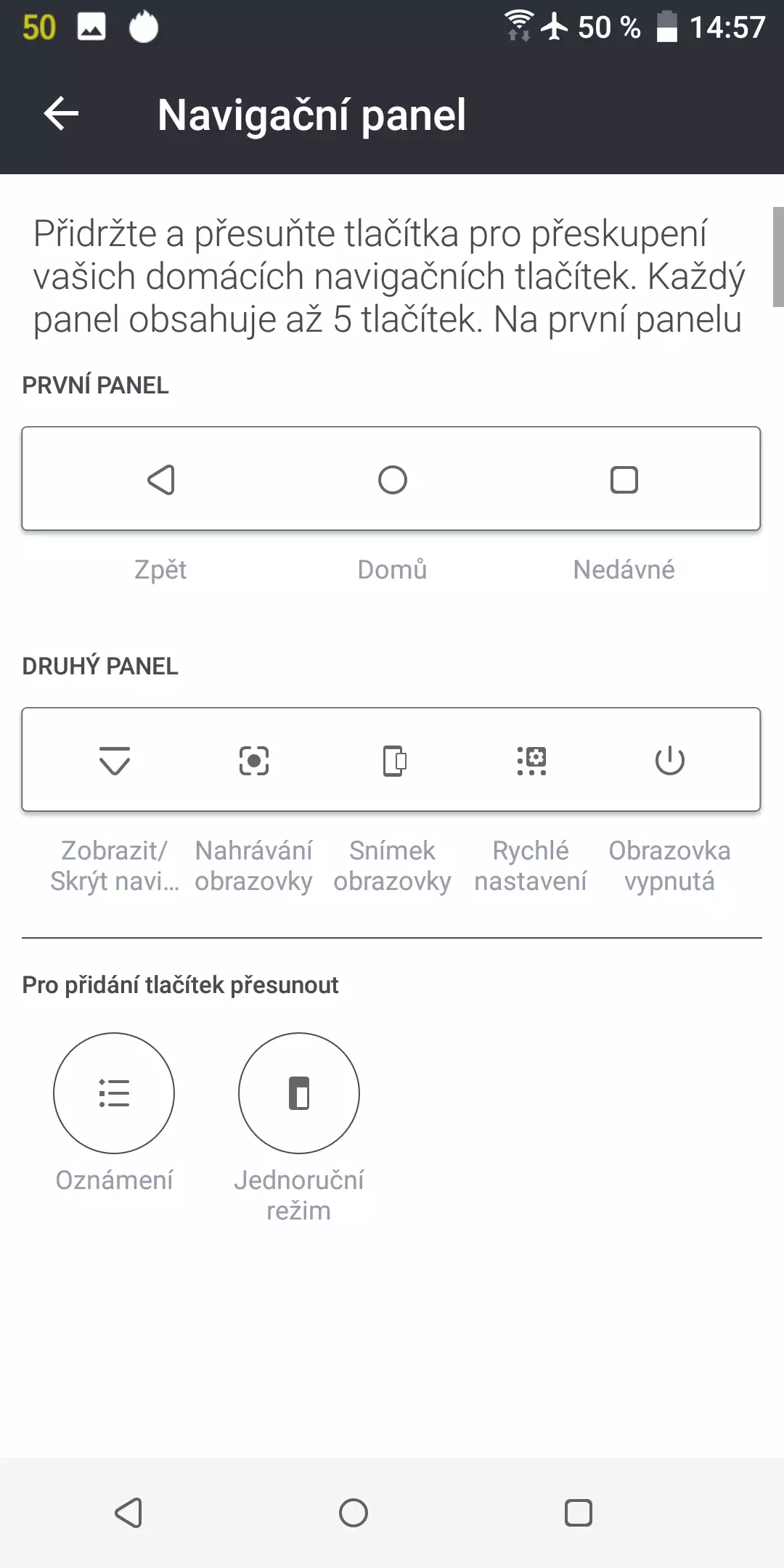Viewport: 784px width, 1568px height.
Task: Tap the Nedávné square in první panel
Action: tap(624, 480)
